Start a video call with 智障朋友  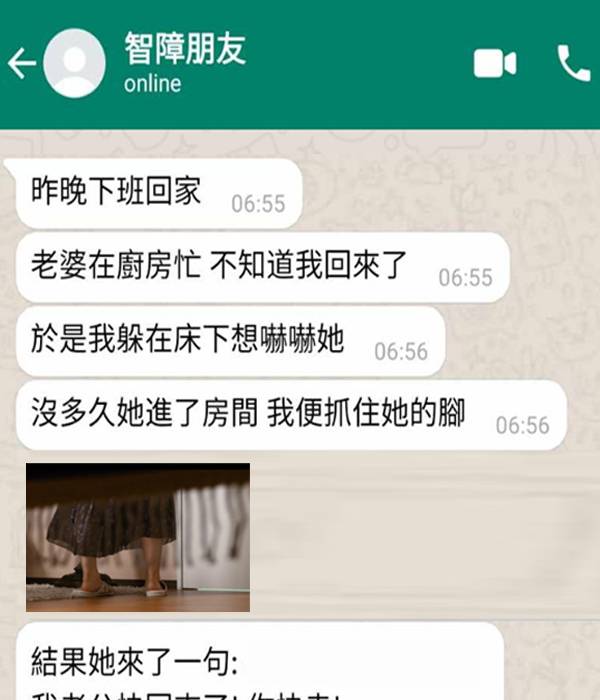pyautogui.click(x=494, y=64)
